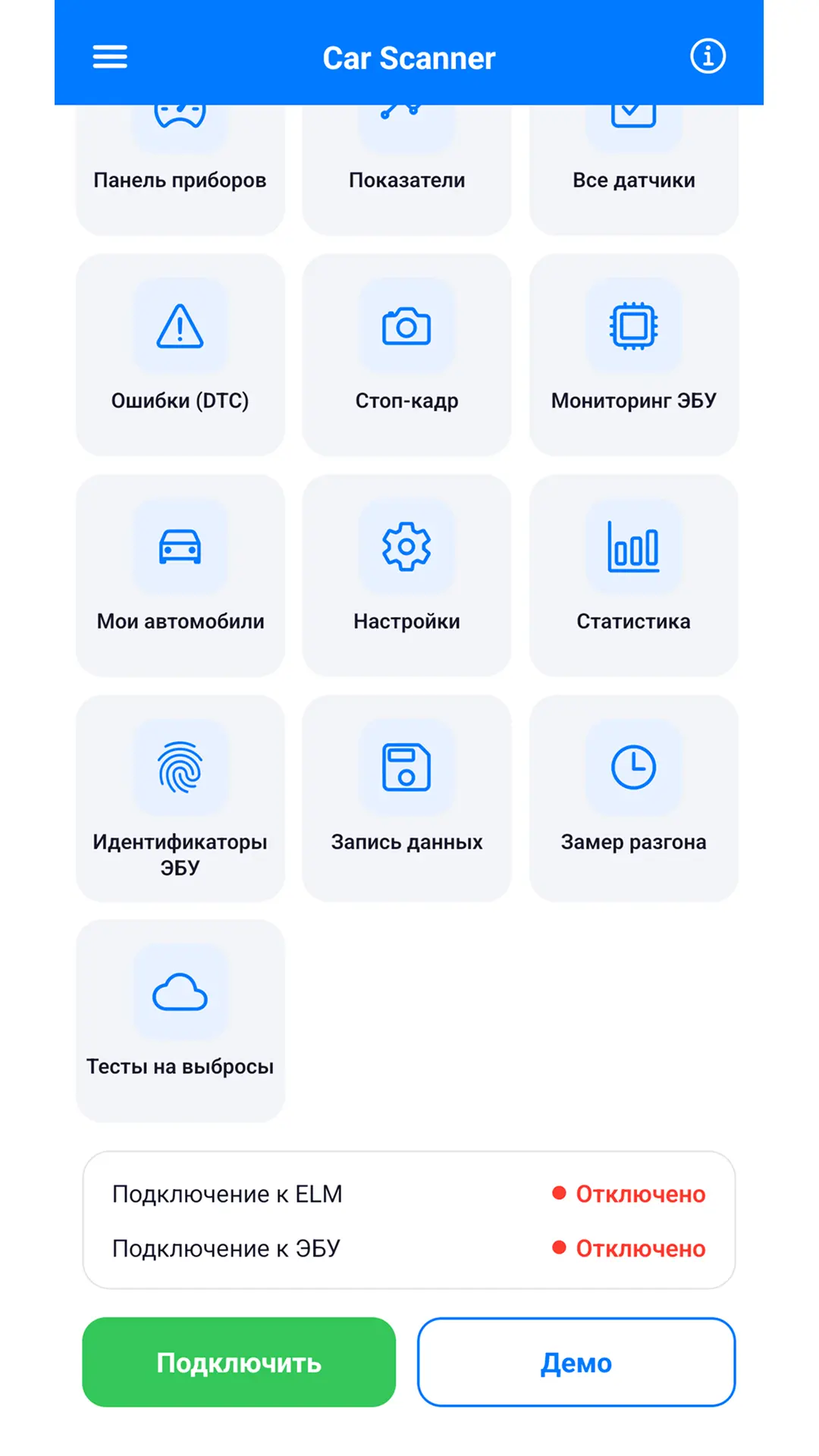This screenshot has width=819, height=1456.
Task: Open Ошибки (DTC) tile
Action: pyautogui.click(x=180, y=355)
